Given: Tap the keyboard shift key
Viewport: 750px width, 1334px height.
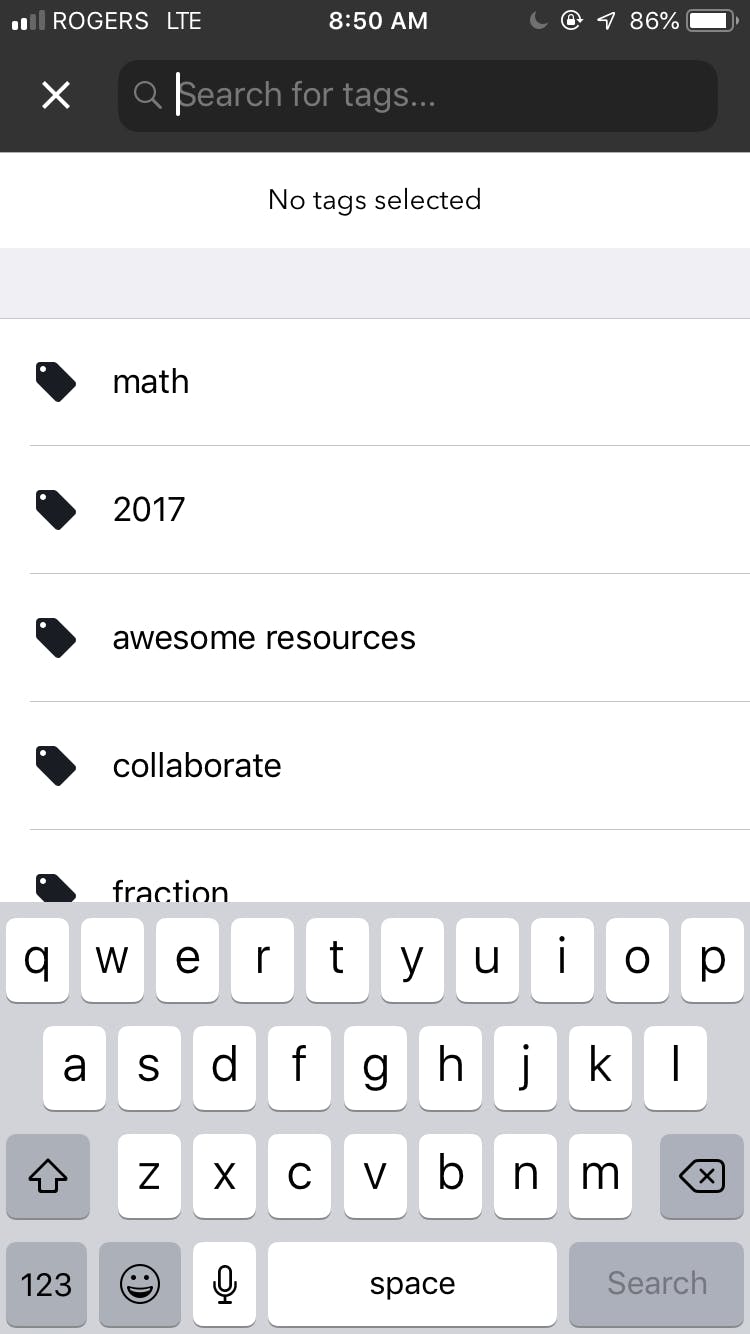Looking at the screenshot, I should [x=47, y=1175].
